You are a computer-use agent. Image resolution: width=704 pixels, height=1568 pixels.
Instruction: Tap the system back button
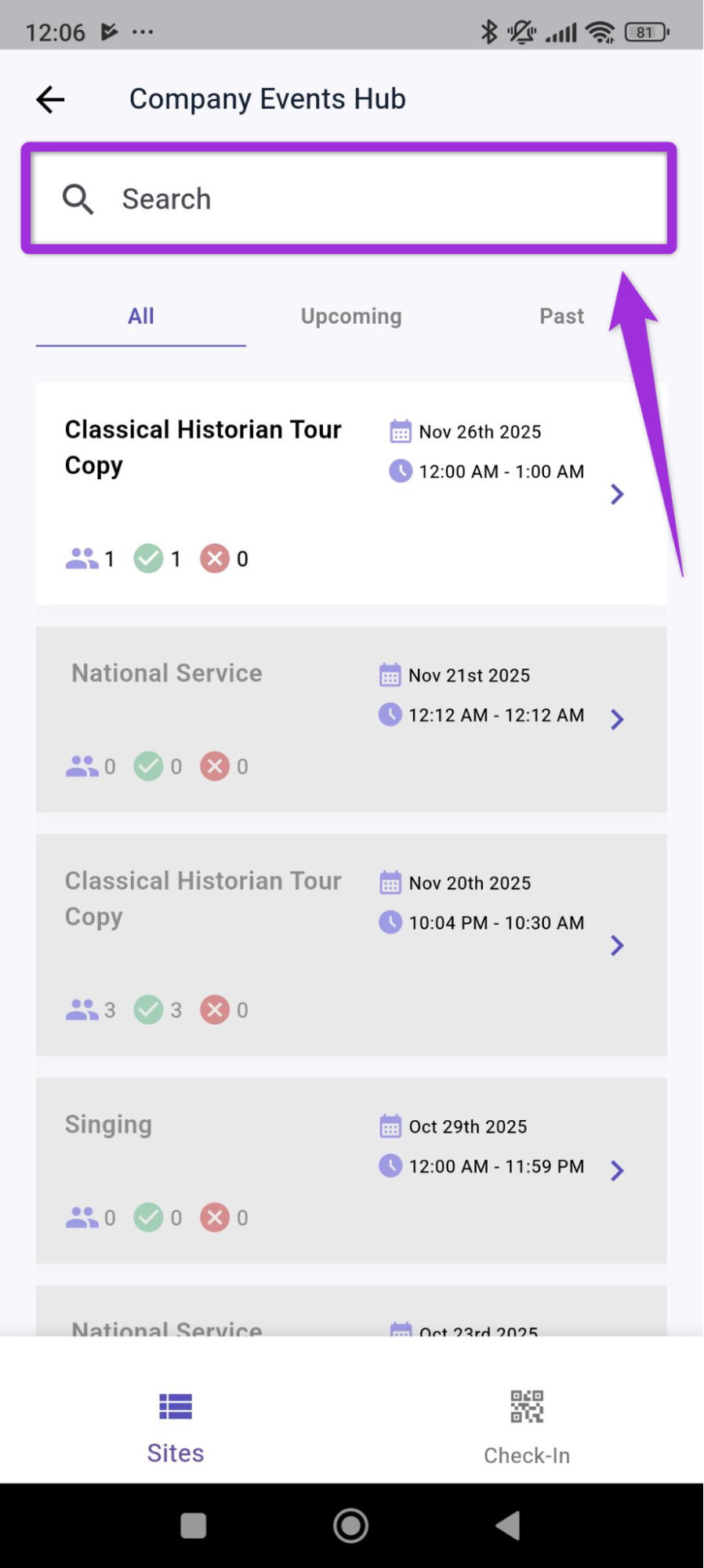click(x=508, y=1526)
